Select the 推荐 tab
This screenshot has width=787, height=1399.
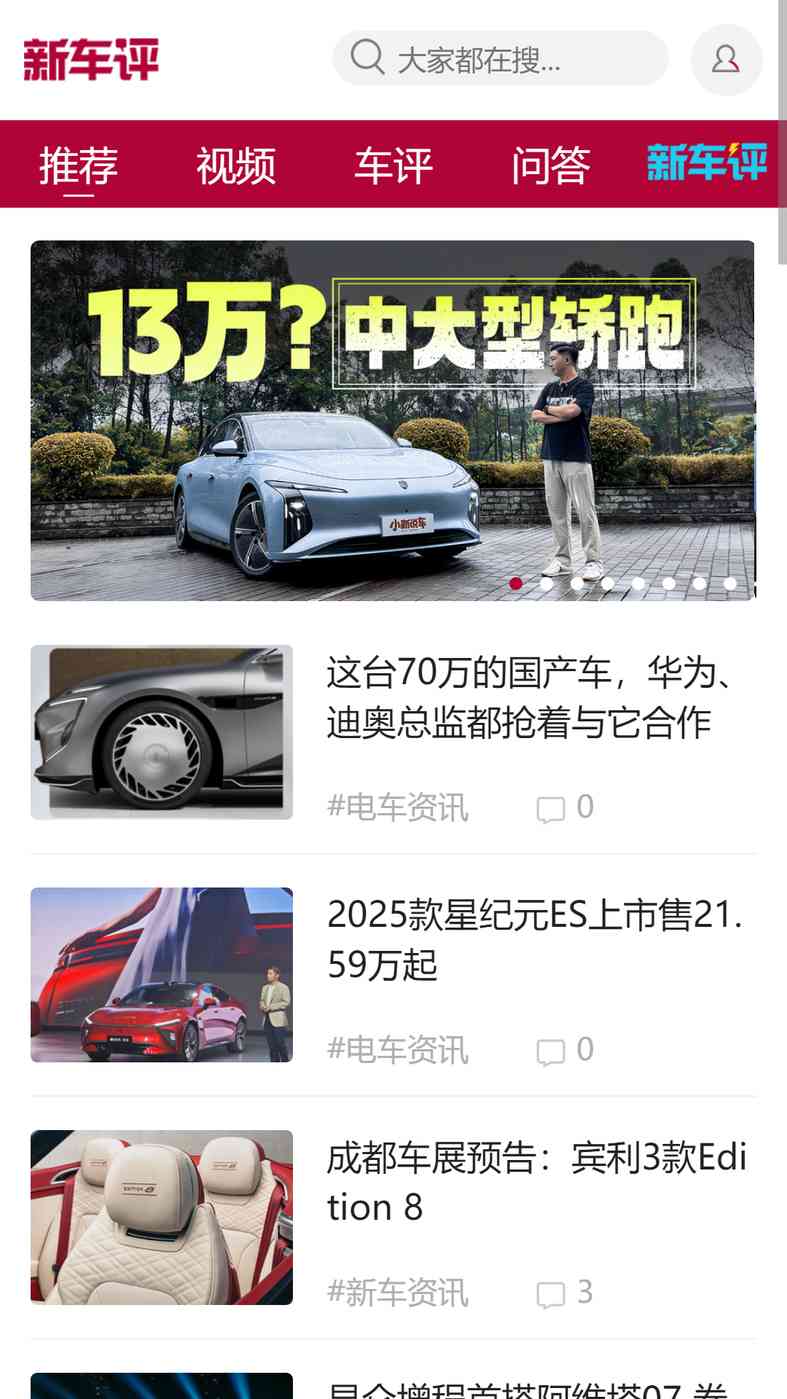78,165
